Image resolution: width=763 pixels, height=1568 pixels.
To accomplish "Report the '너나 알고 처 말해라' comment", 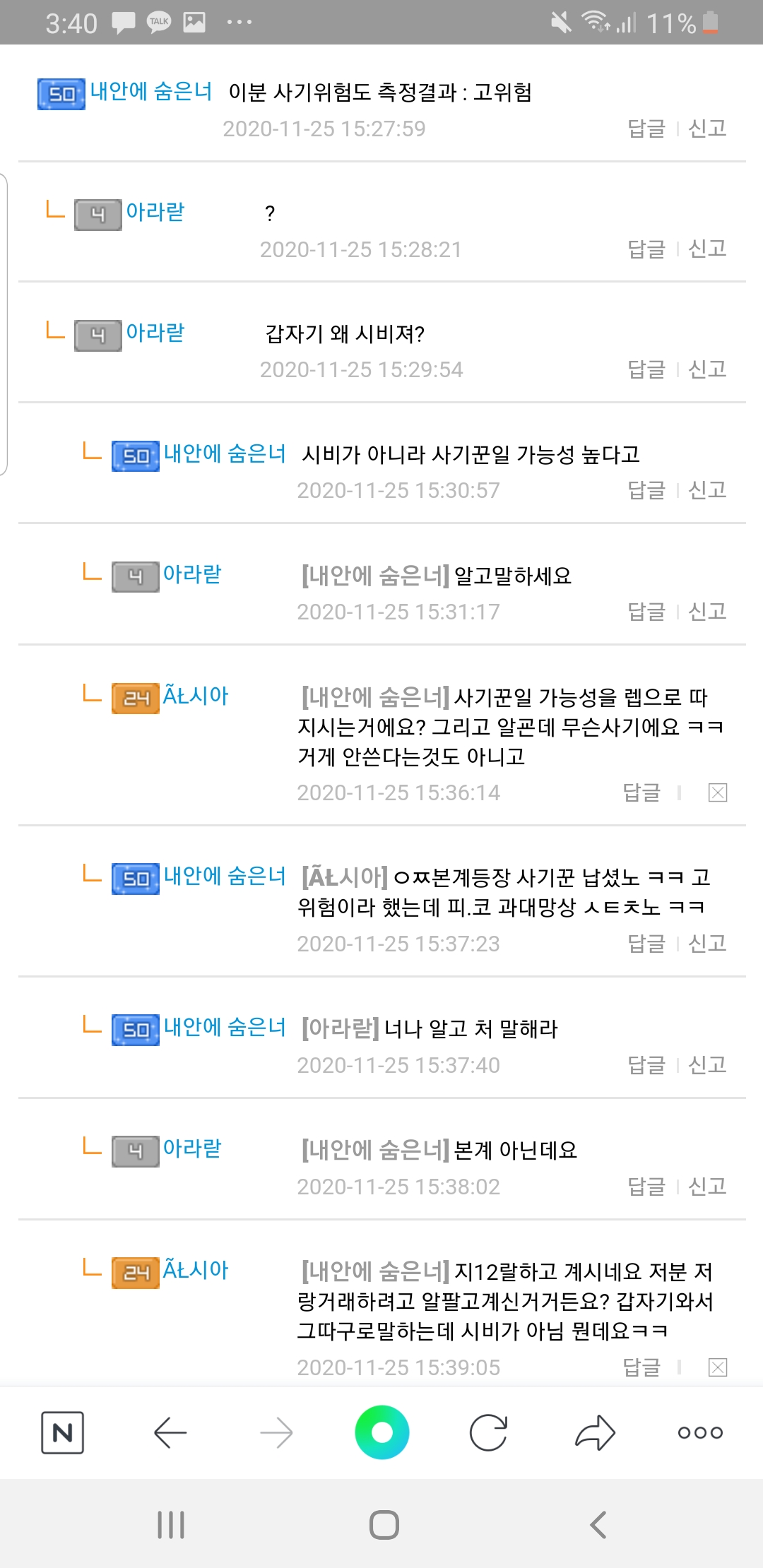I will tap(707, 1064).
